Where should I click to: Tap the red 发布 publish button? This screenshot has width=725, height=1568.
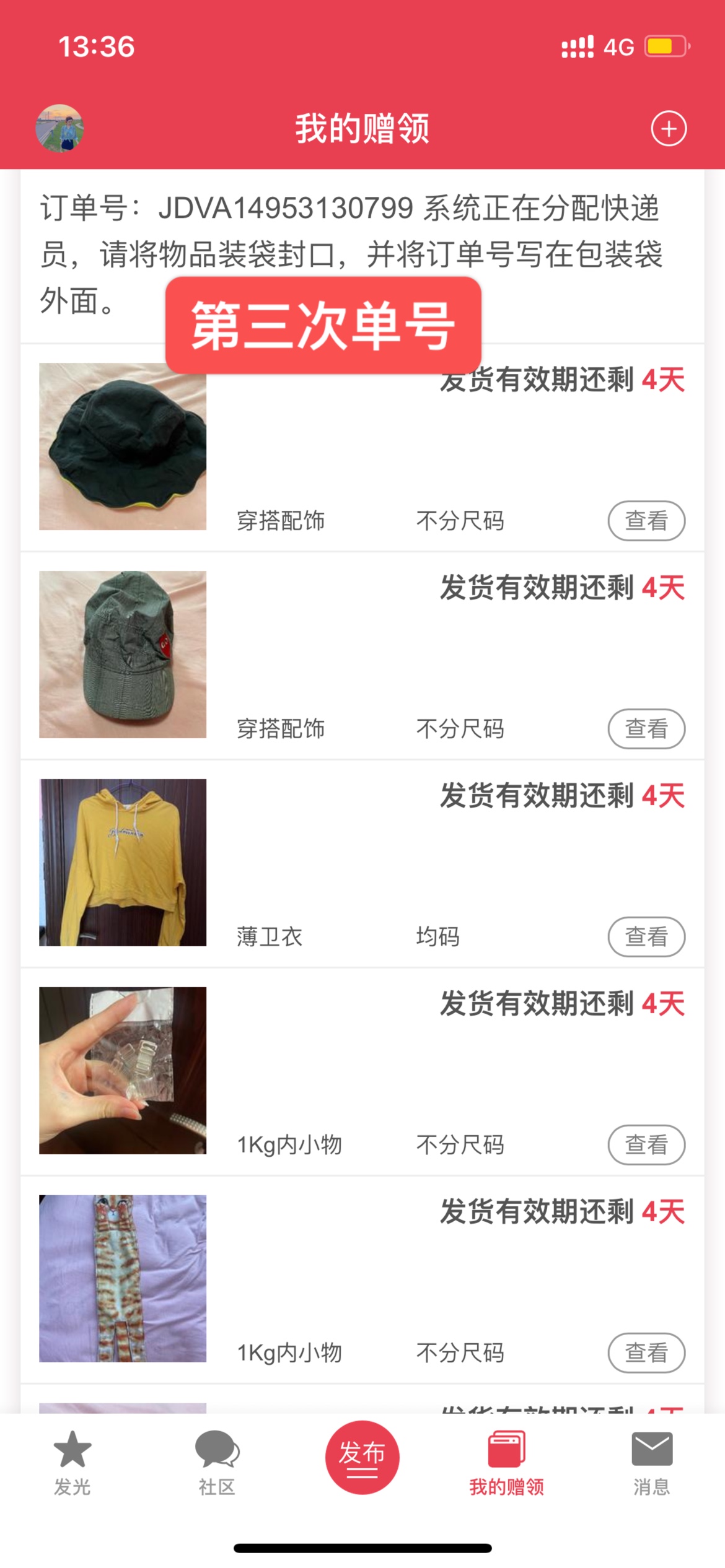362,1457
